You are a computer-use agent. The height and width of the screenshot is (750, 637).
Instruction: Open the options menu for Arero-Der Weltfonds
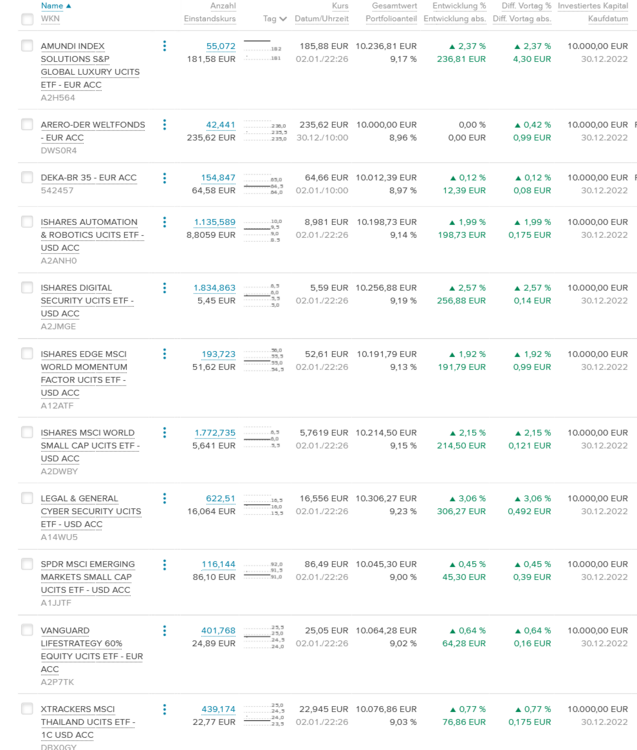165,125
